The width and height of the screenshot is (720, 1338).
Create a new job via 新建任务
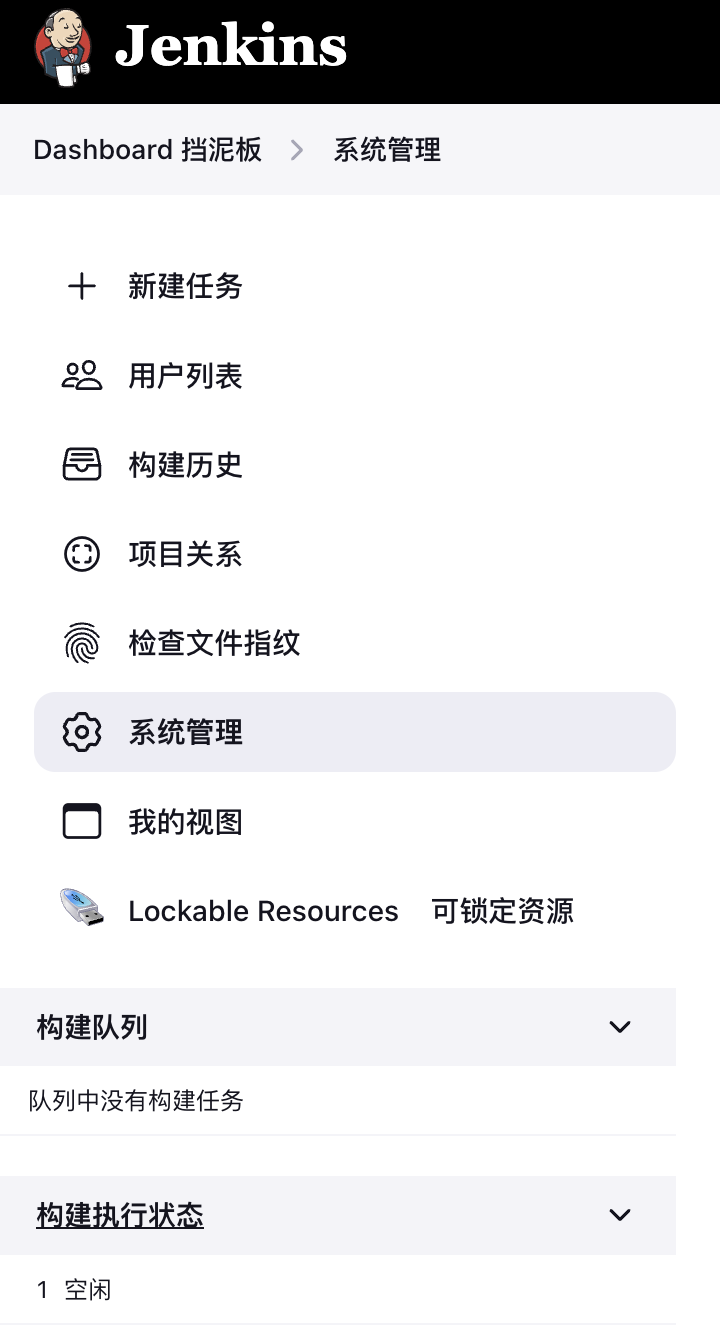point(185,287)
